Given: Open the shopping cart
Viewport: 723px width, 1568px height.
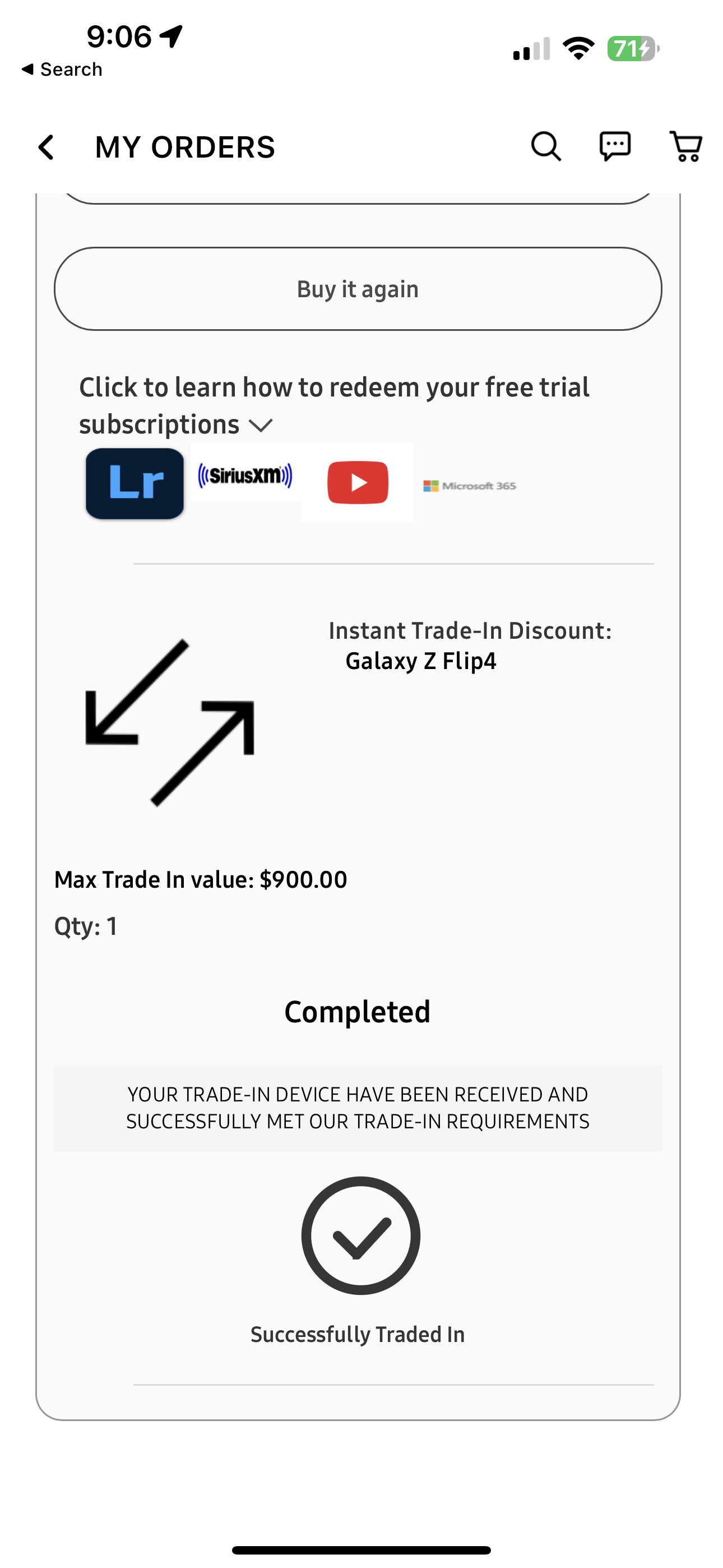Looking at the screenshot, I should pyautogui.click(x=686, y=147).
